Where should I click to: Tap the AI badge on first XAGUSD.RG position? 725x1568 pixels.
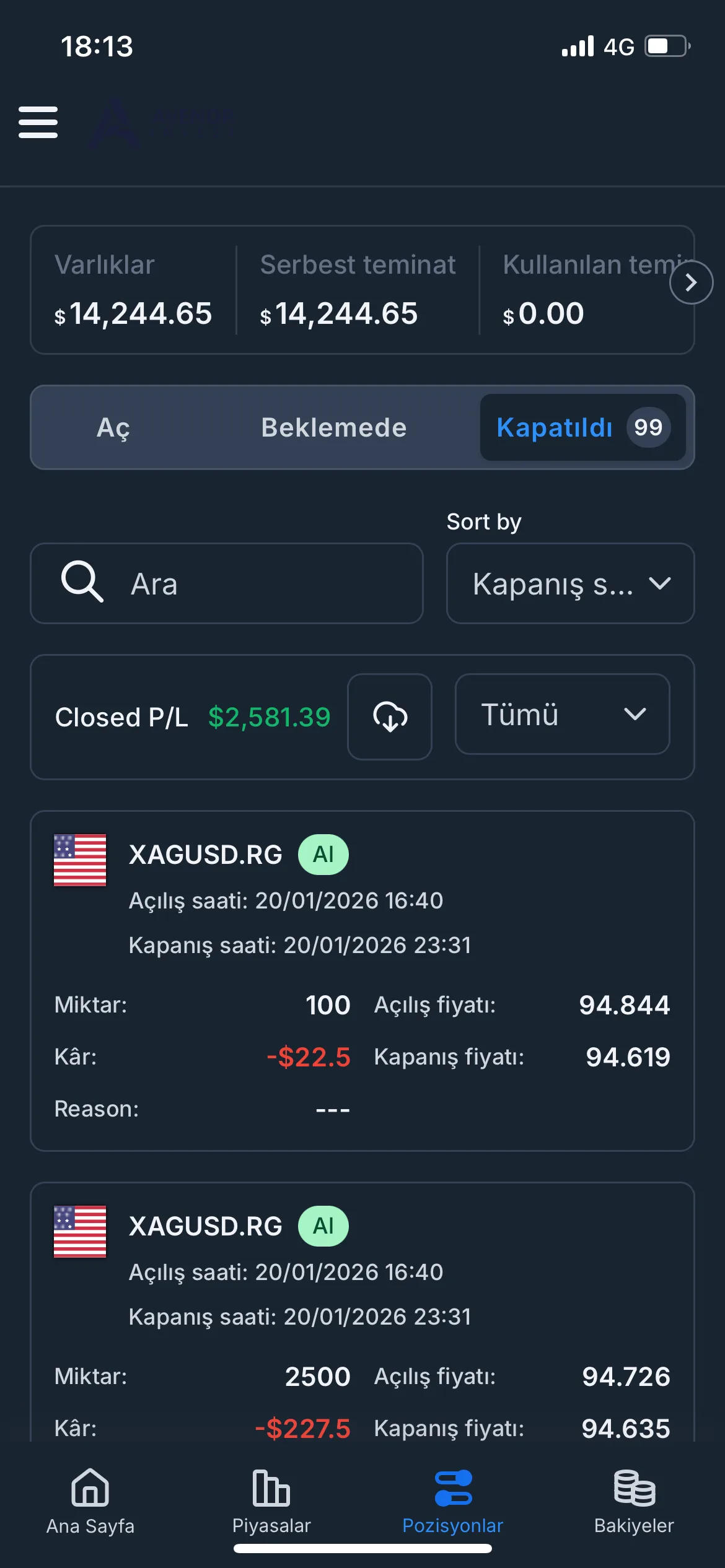(323, 854)
